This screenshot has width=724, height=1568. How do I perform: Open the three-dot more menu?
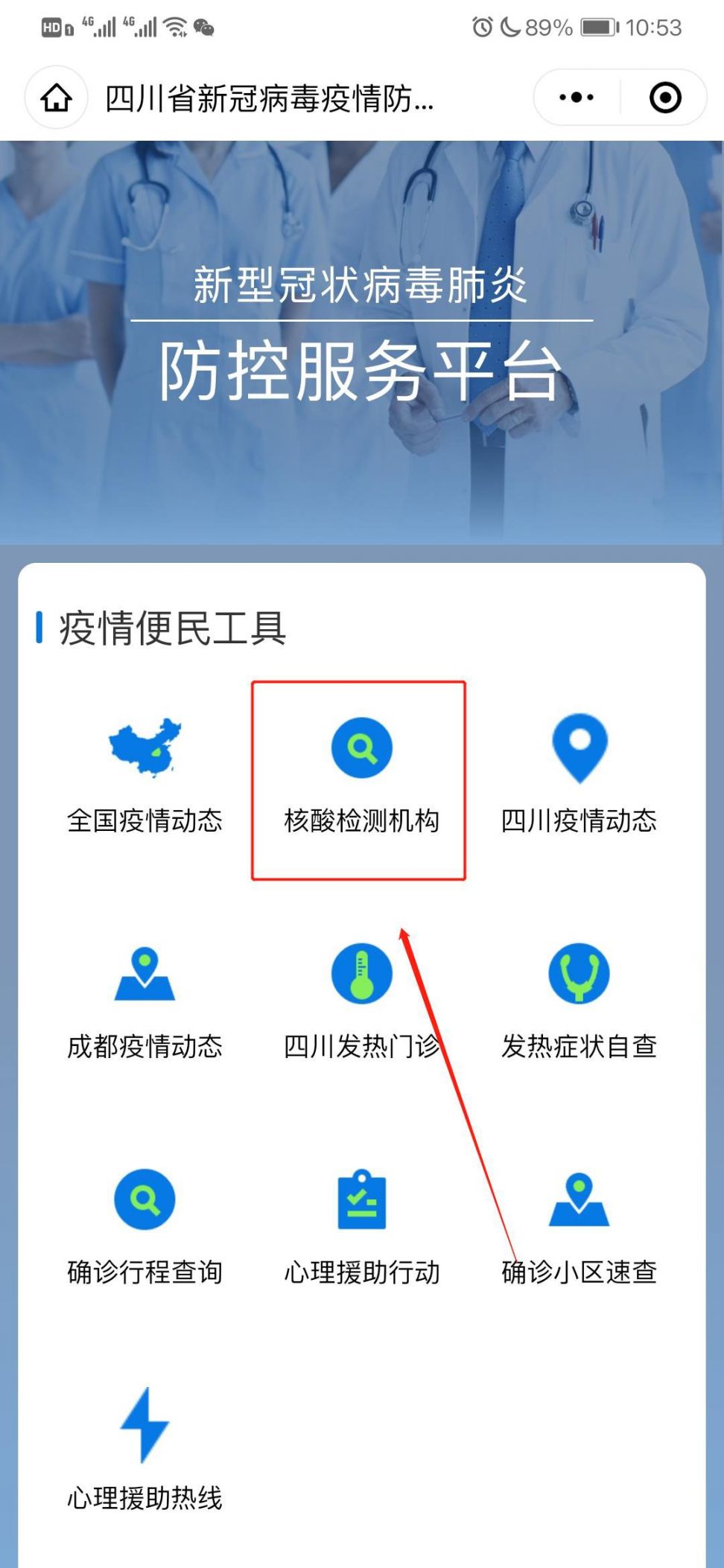(x=577, y=98)
